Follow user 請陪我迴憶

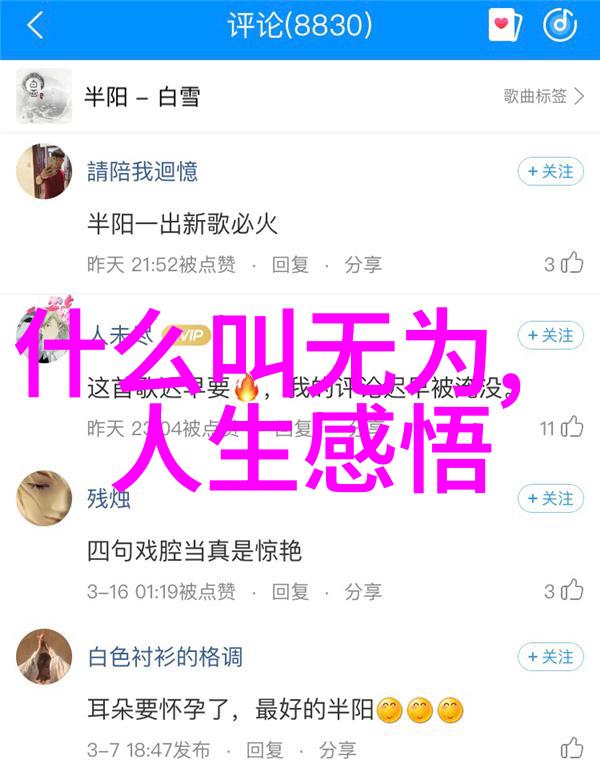[549, 171]
